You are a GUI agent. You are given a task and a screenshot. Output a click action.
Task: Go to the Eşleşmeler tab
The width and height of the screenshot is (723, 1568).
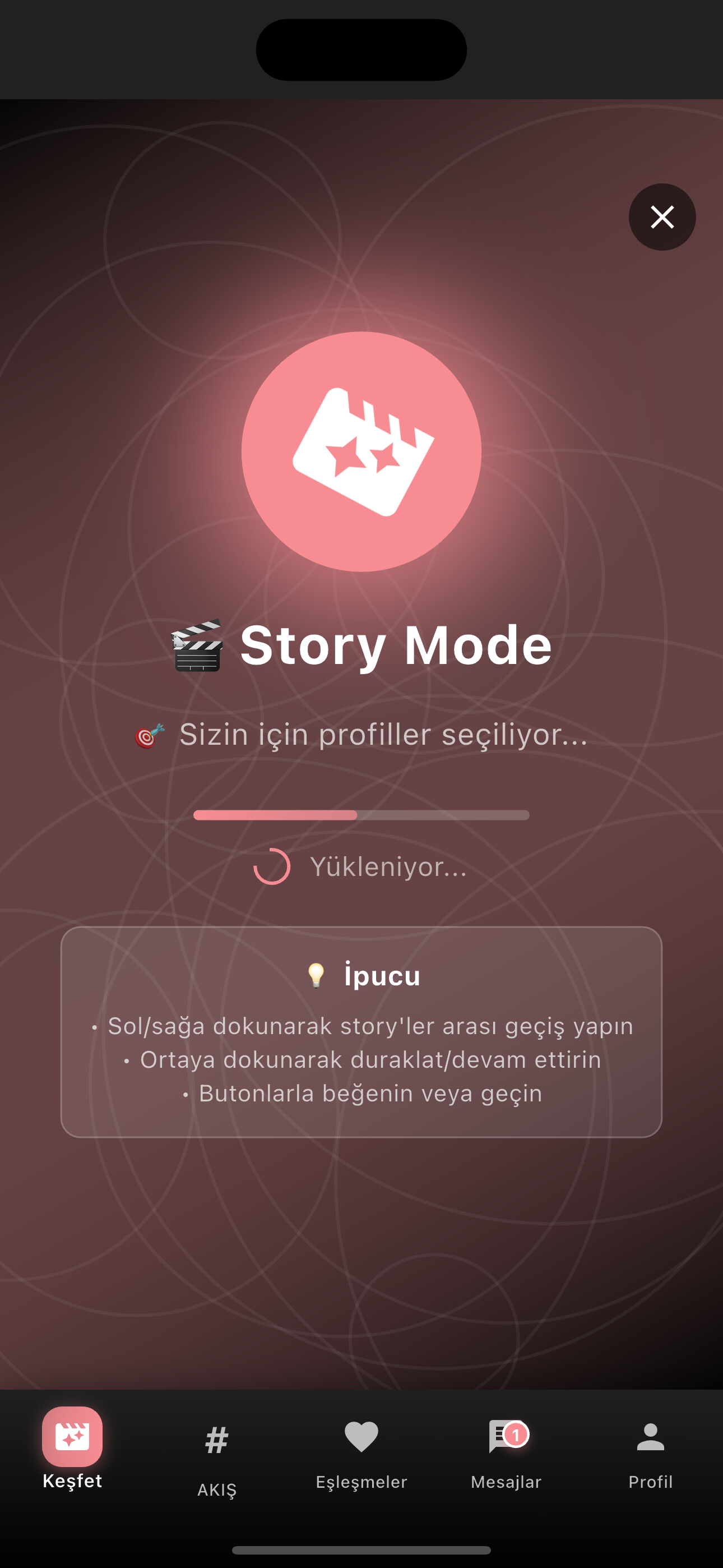point(361,1452)
